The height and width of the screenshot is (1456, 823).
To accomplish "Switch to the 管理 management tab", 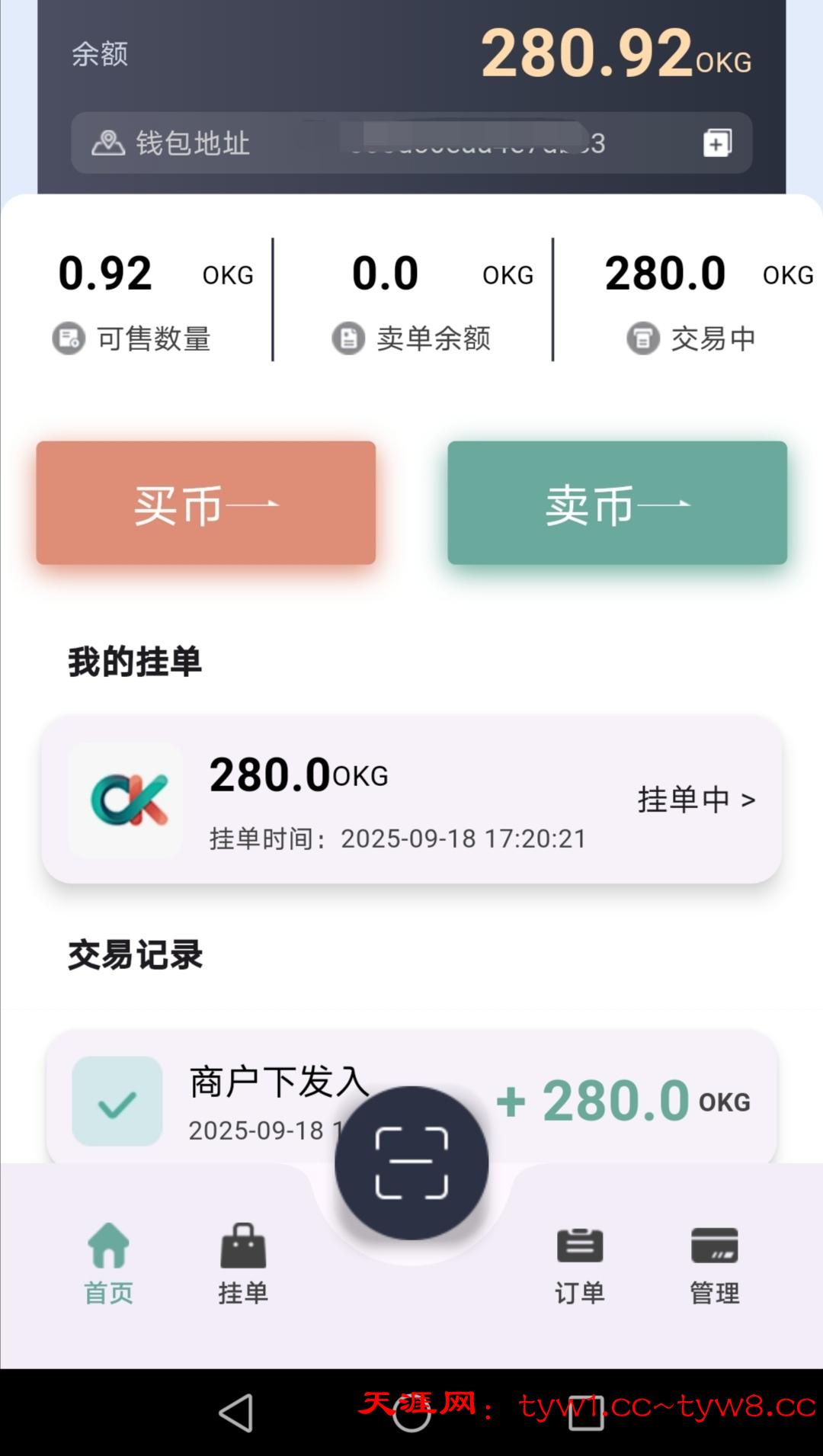I will 714,1262.
